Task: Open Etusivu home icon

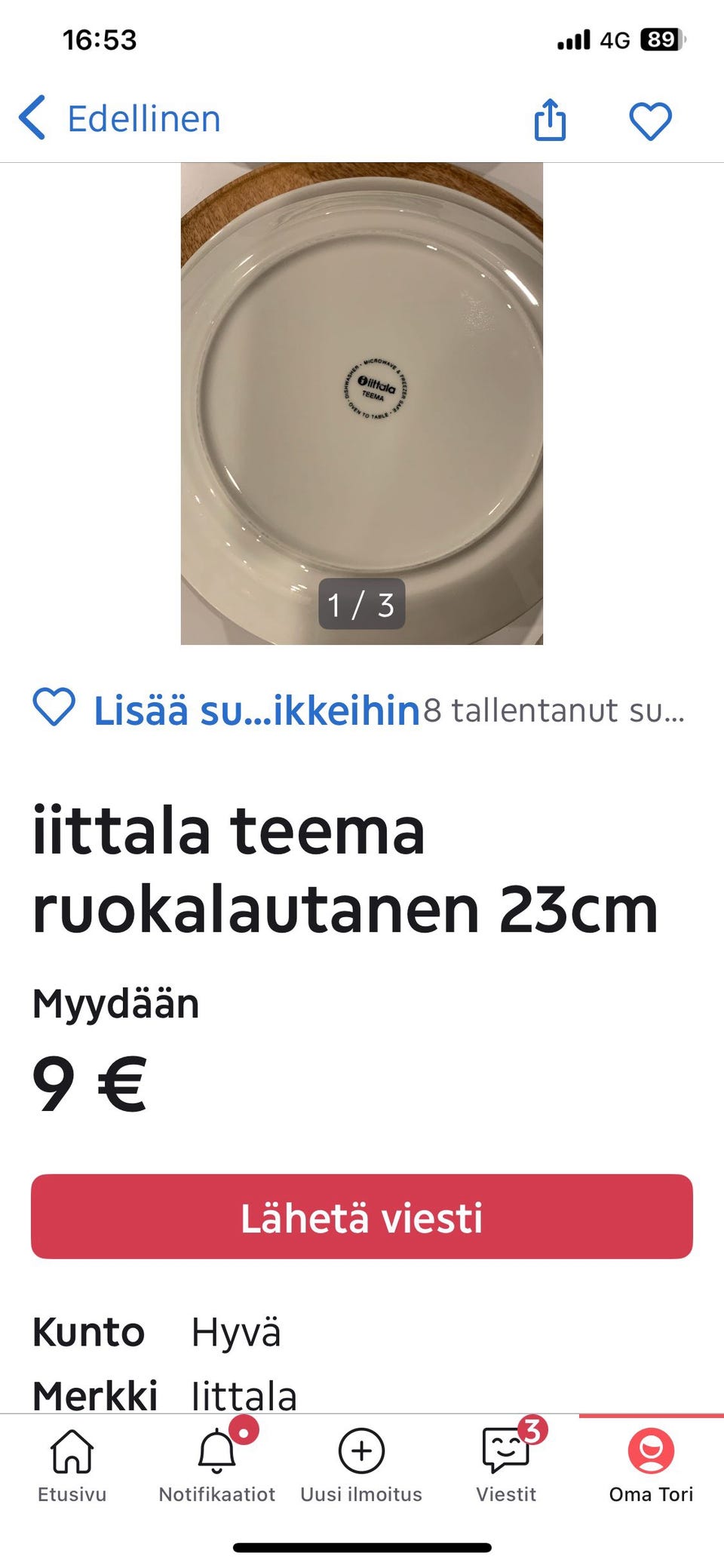Action: click(70, 1451)
